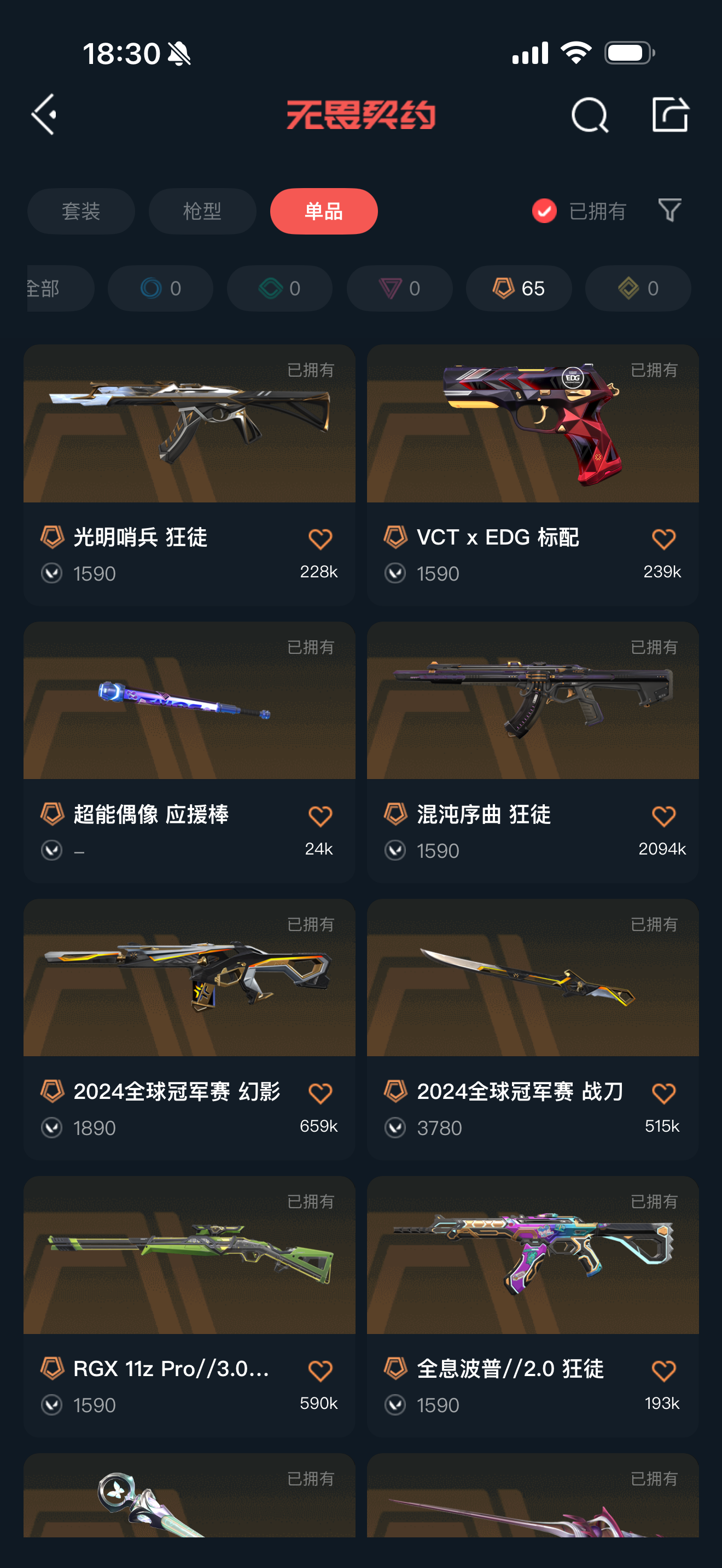Share this page via share icon

tap(669, 114)
